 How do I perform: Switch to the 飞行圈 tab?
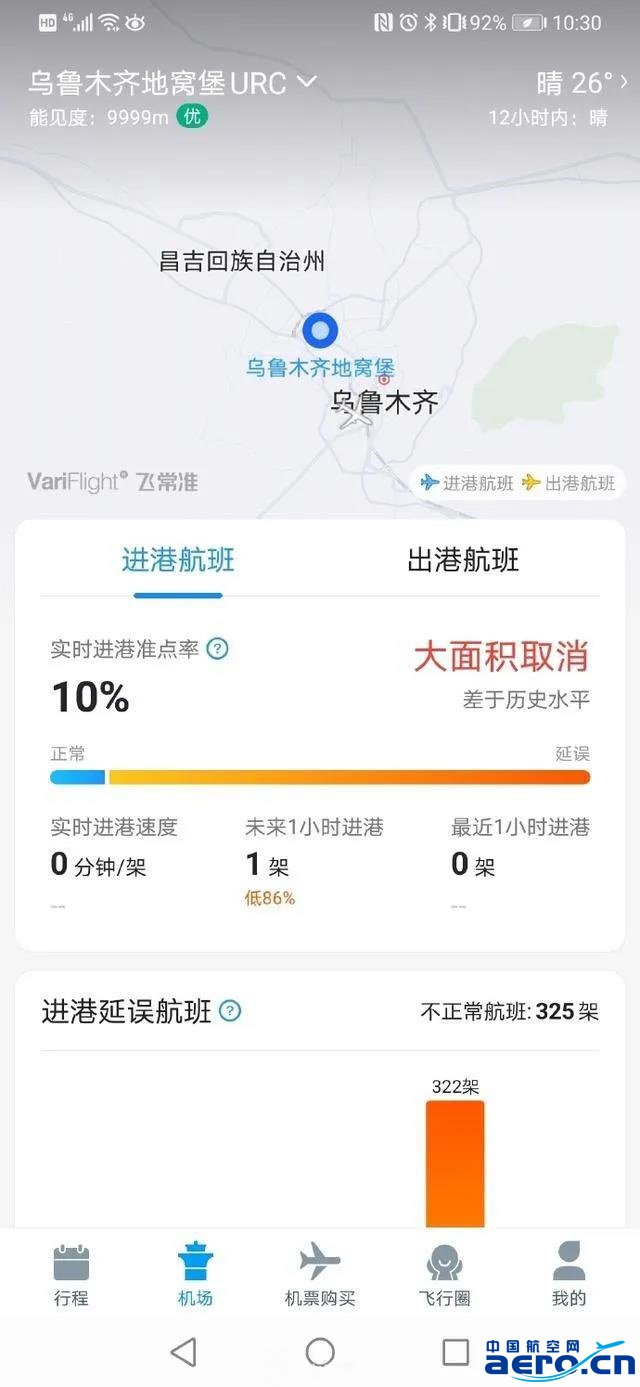(x=444, y=1275)
